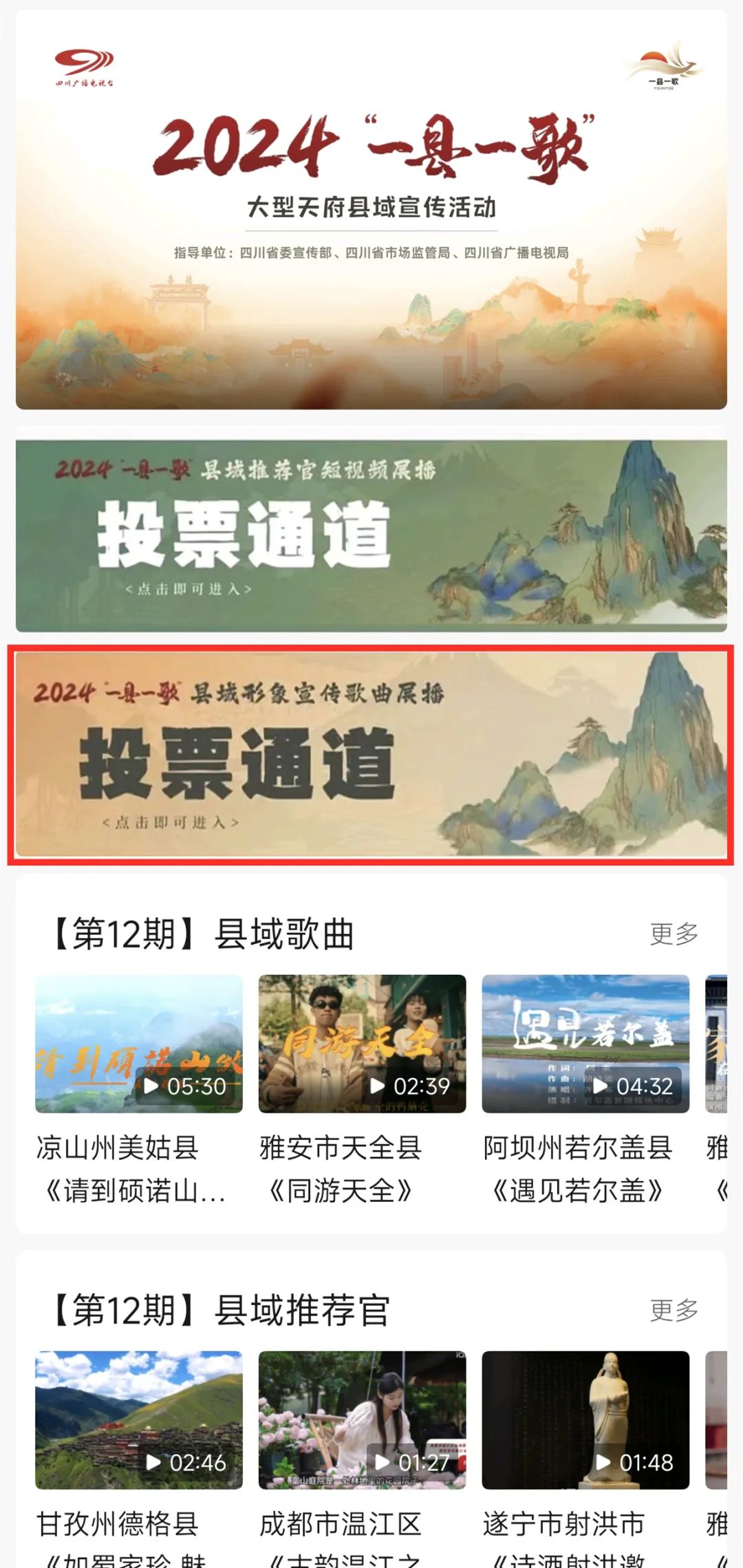This screenshot has height=1568, width=743.
Task: Open the 遂宁市射洪市 recommender video
Action: (x=585, y=1419)
